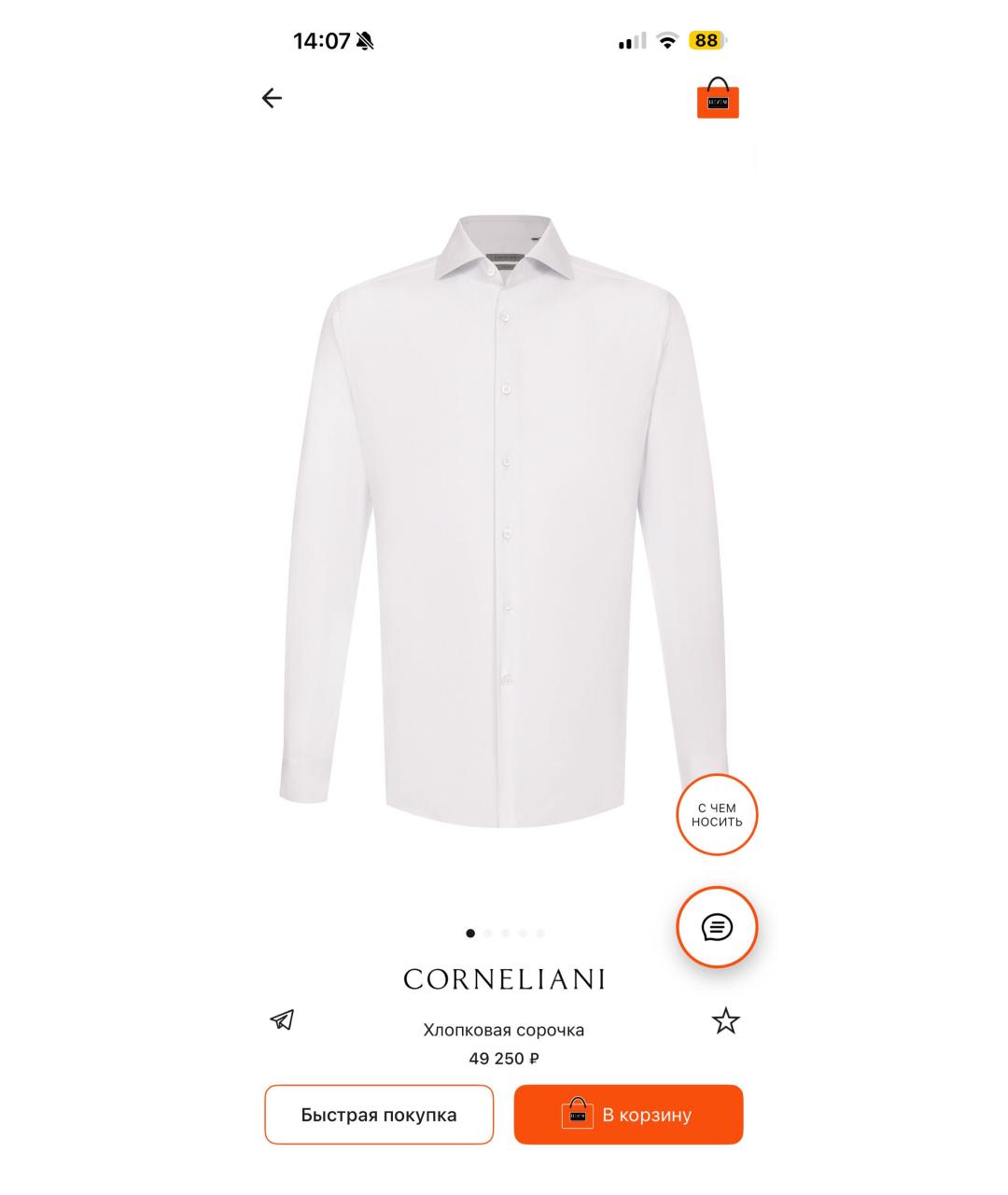Tap the bag icon inside the В корзину button
The image size is (1008, 1195).
(x=578, y=1114)
